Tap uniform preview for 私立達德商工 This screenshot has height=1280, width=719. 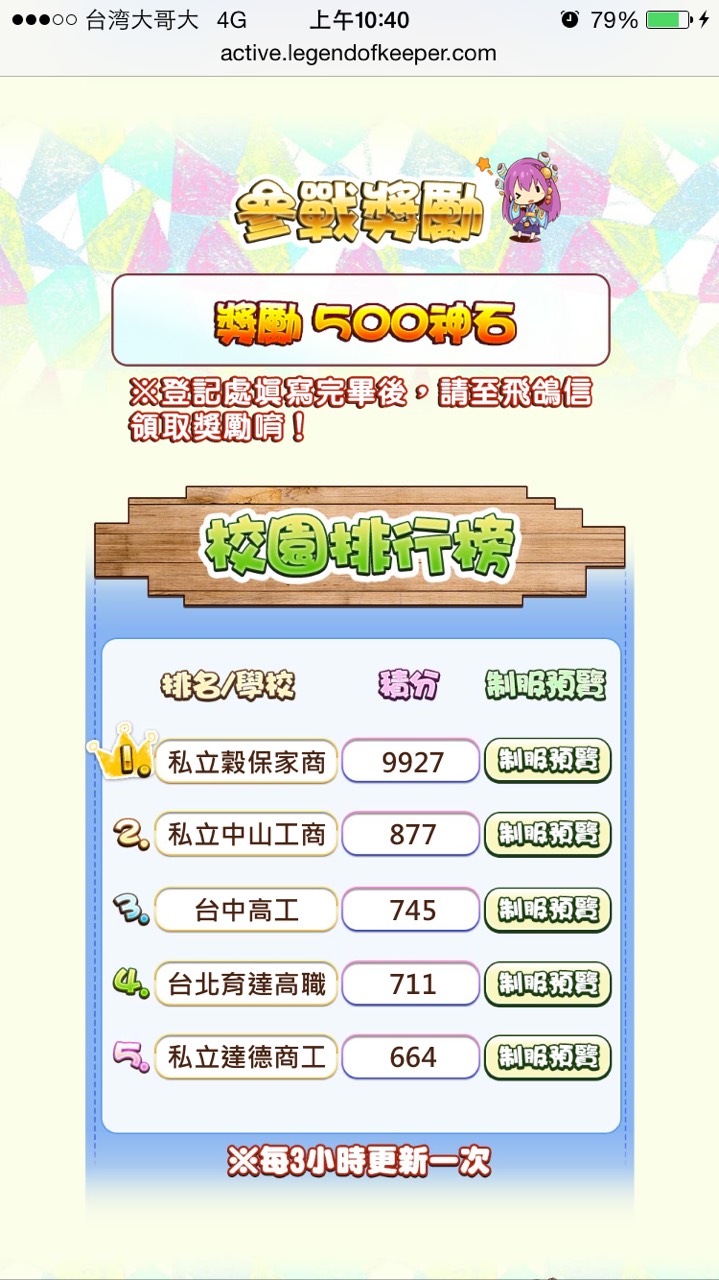(547, 1057)
